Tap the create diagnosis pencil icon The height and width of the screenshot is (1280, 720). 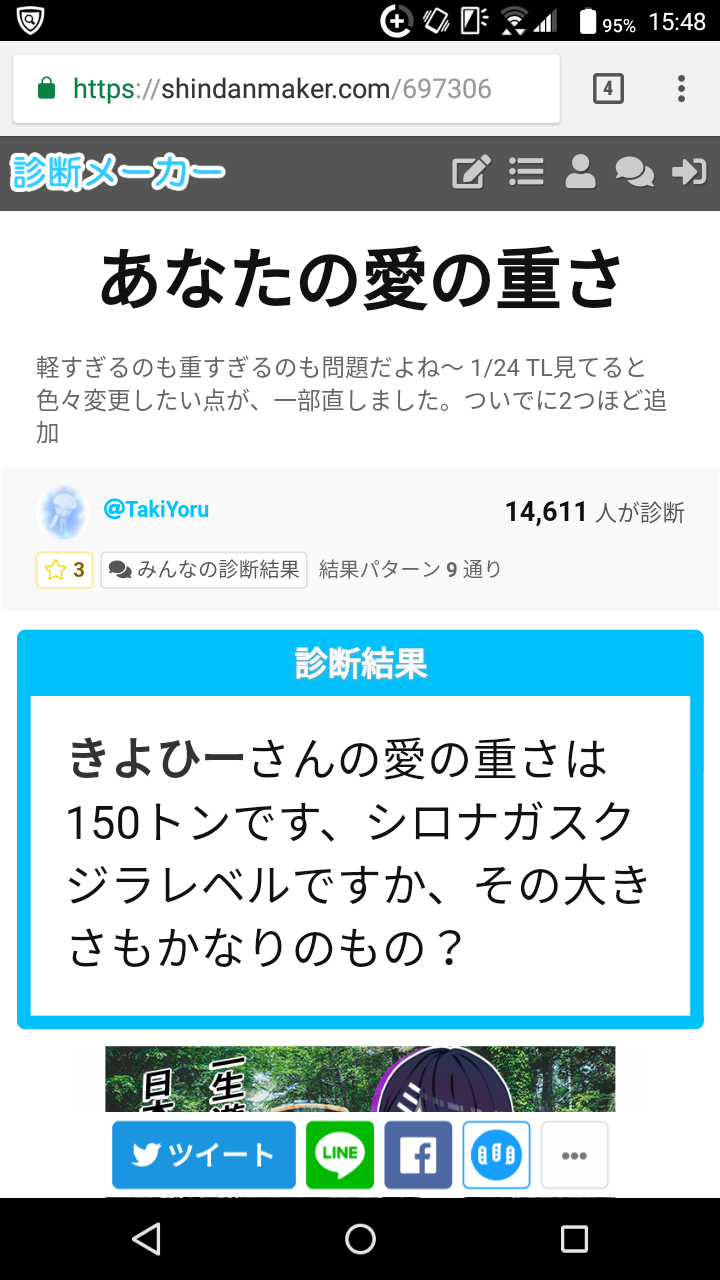click(x=471, y=172)
